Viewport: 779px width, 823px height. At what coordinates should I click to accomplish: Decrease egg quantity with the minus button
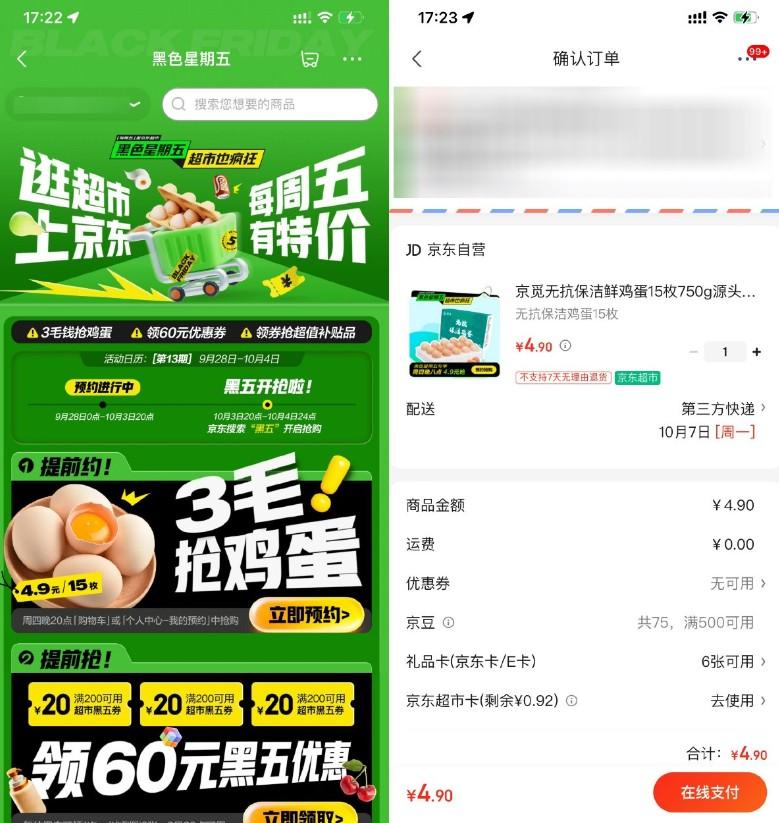tap(694, 352)
